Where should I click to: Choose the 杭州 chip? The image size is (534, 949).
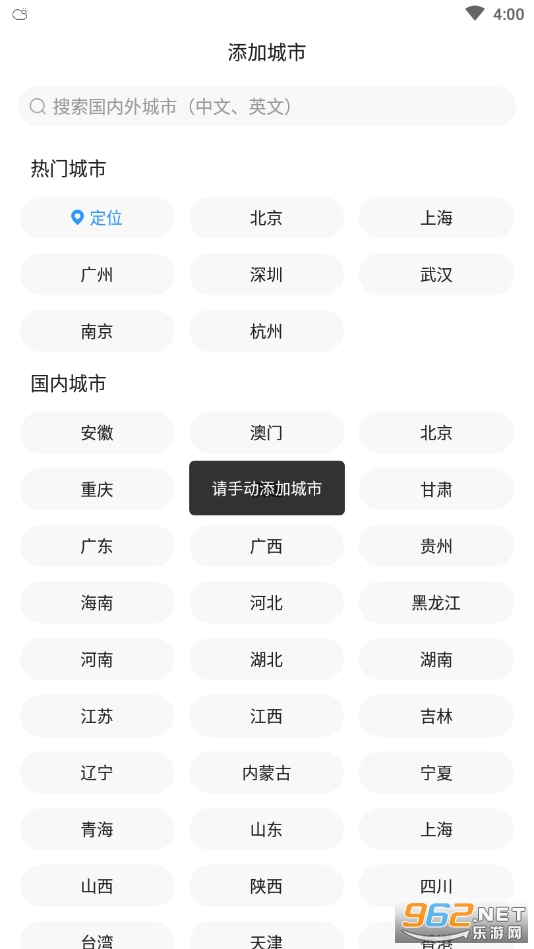[266, 331]
